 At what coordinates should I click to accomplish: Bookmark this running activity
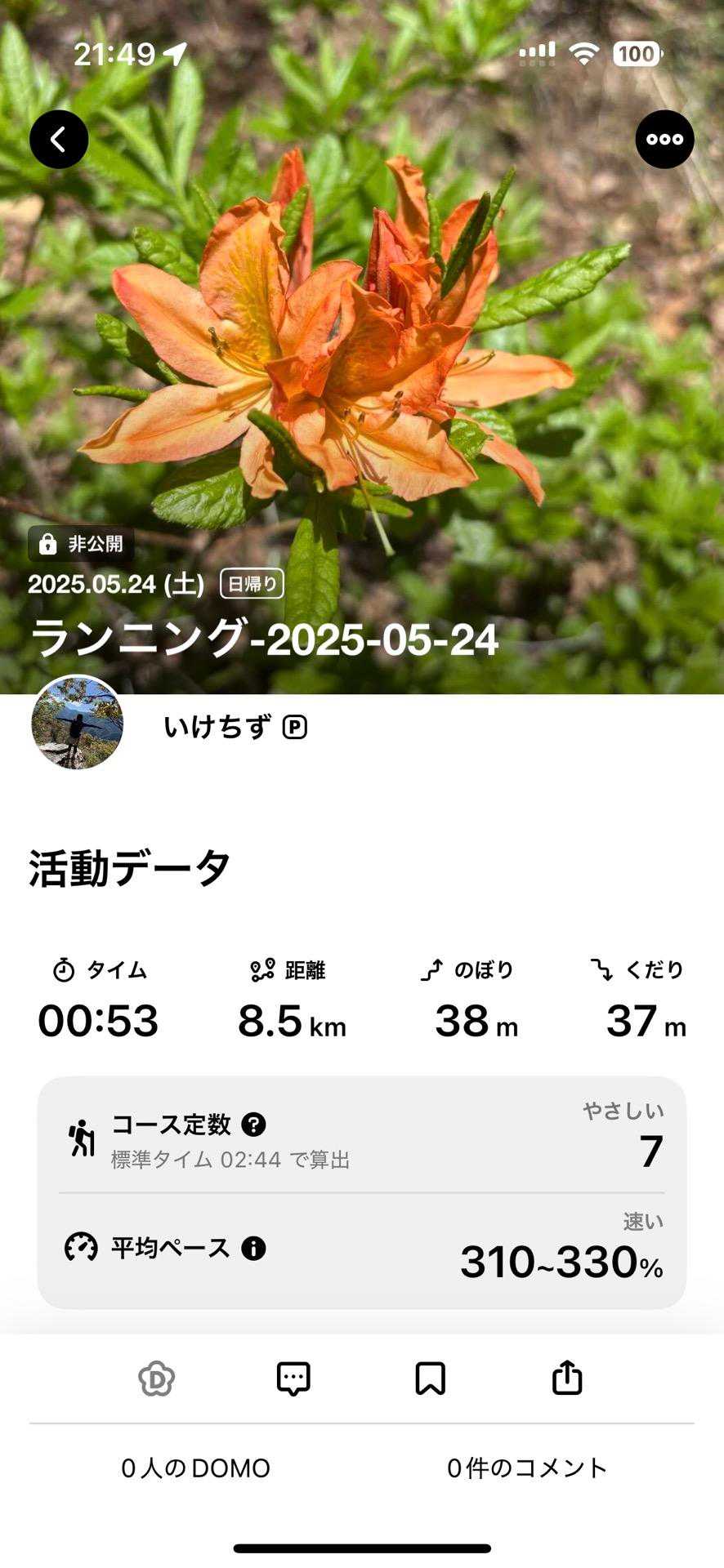[x=430, y=1379]
